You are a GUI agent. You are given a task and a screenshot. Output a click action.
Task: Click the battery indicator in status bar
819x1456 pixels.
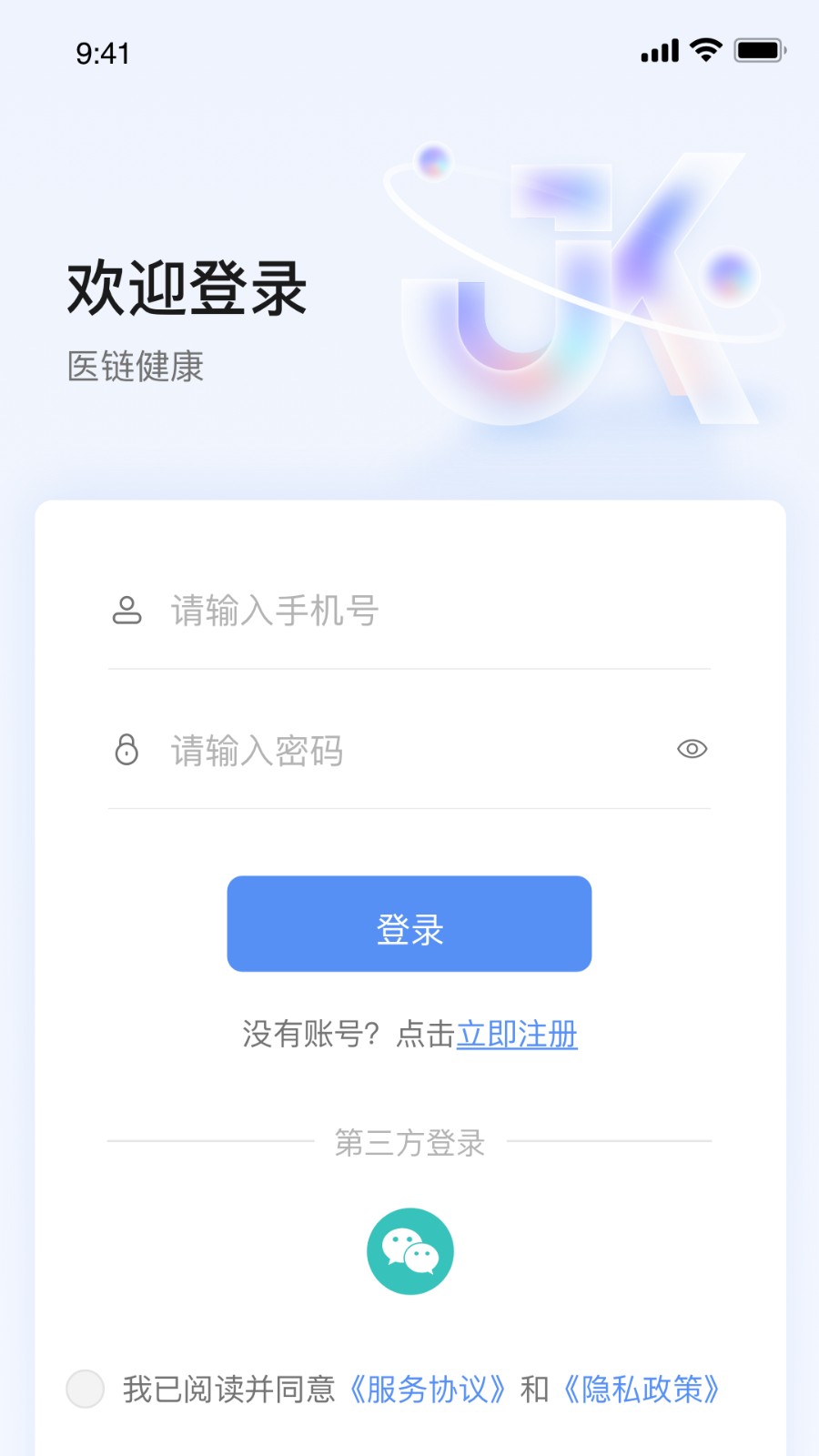[758, 52]
